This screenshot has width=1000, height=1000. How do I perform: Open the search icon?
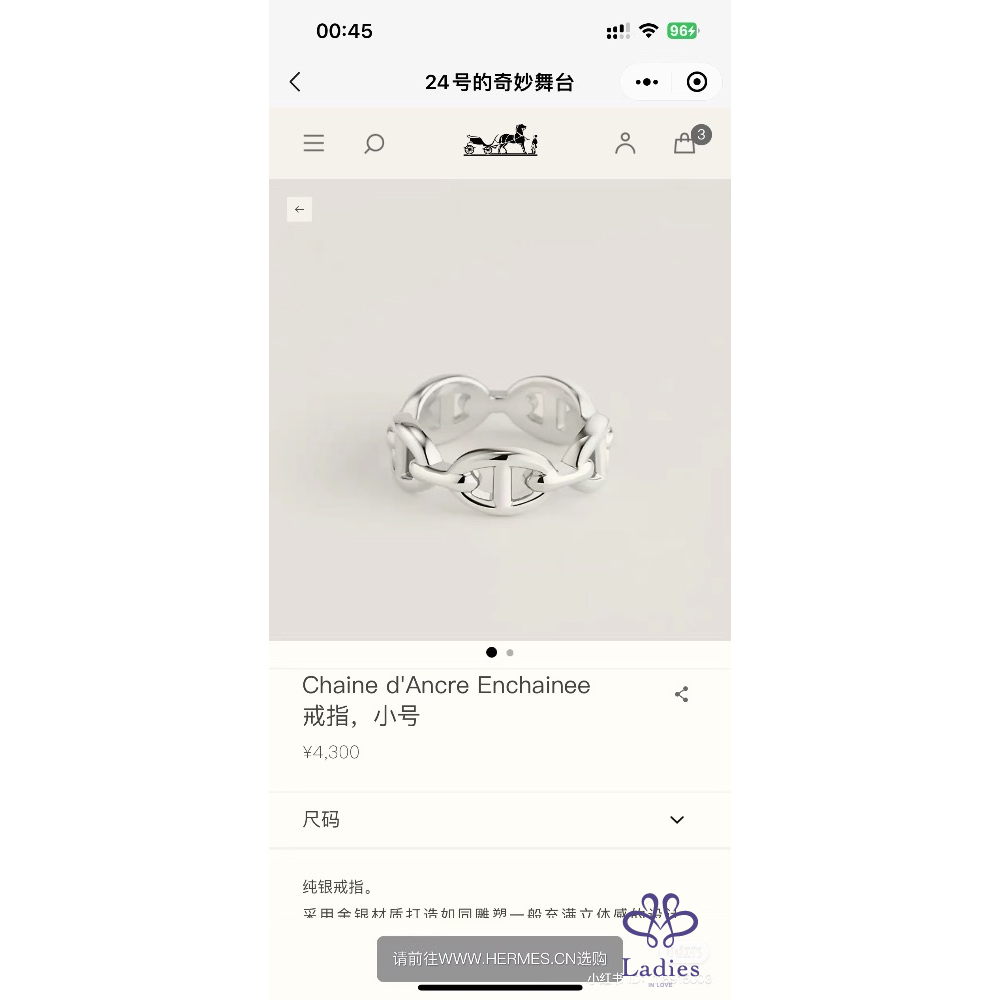point(374,144)
